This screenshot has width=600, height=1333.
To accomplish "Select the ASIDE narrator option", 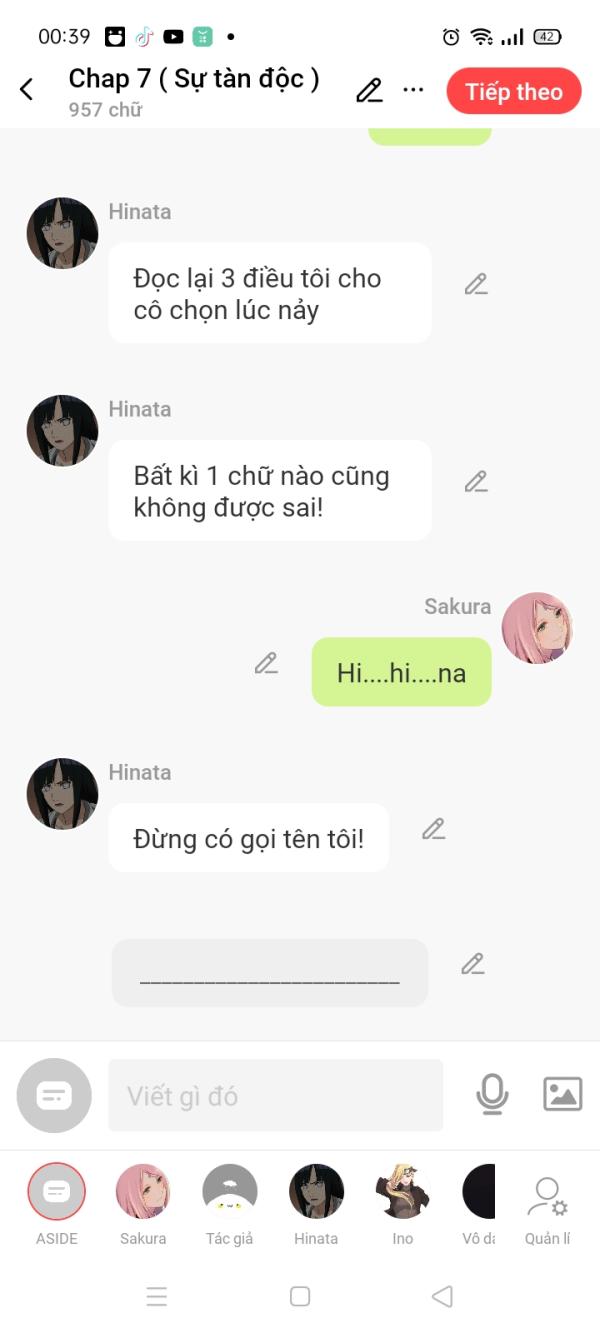I will tap(57, 1192).
